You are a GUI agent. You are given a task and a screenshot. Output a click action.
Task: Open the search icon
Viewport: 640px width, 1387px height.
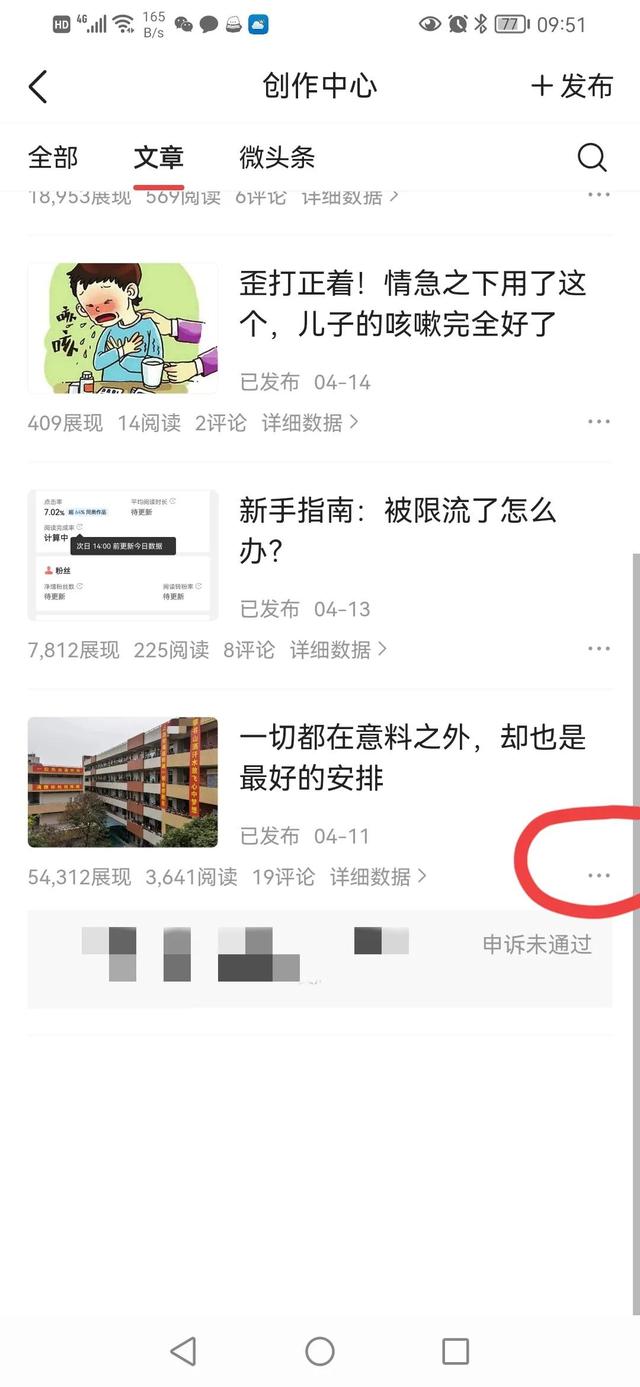592,157
